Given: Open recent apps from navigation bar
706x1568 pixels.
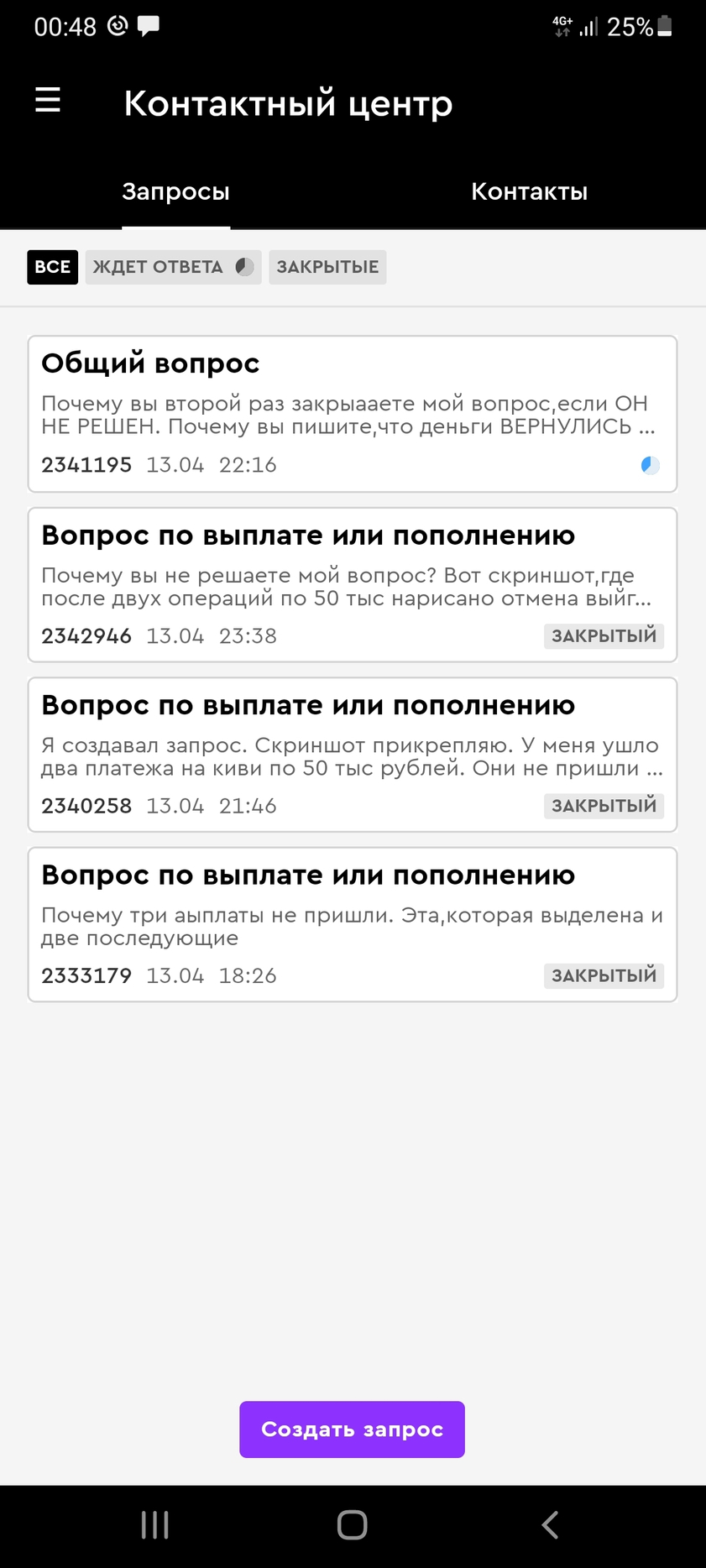Looking at the screenshot, I should click(155, 1524).
